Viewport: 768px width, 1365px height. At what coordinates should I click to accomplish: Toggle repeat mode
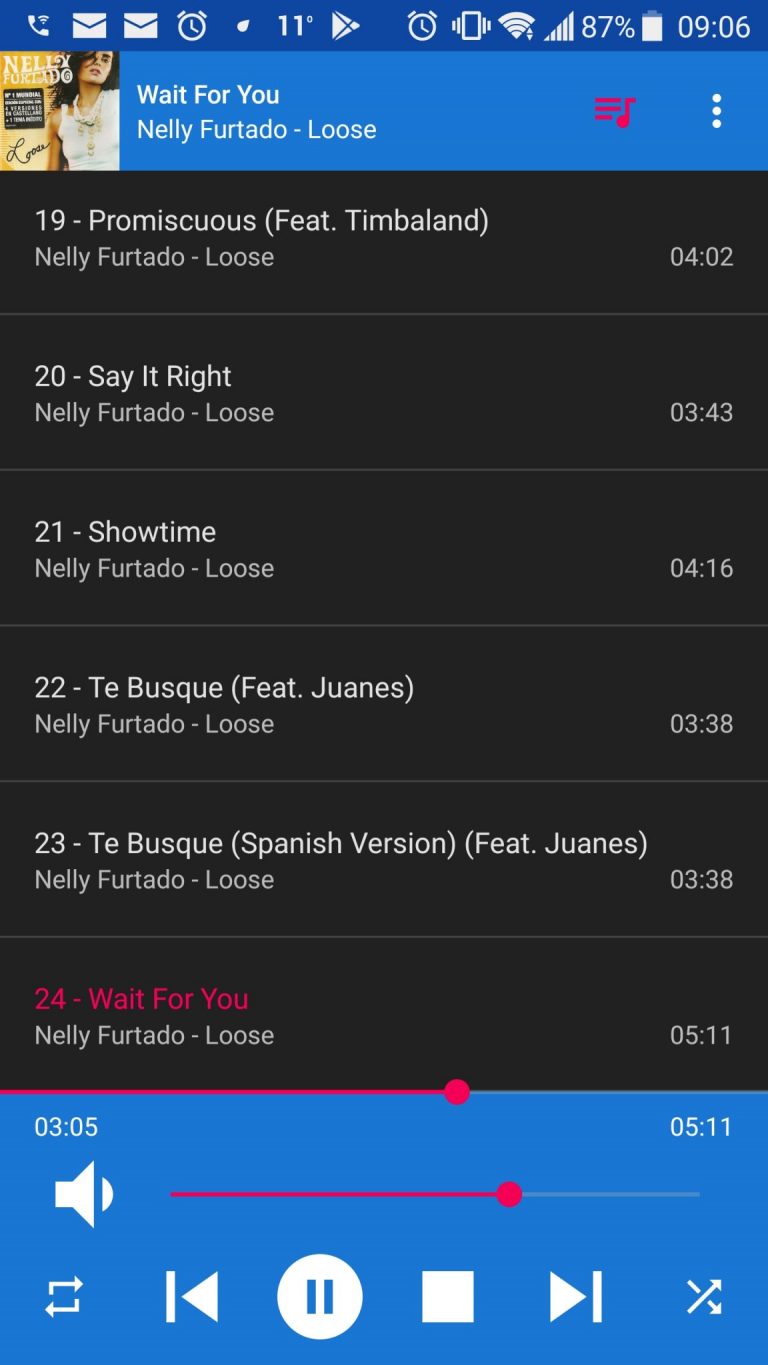click(x=65, y=1297)
